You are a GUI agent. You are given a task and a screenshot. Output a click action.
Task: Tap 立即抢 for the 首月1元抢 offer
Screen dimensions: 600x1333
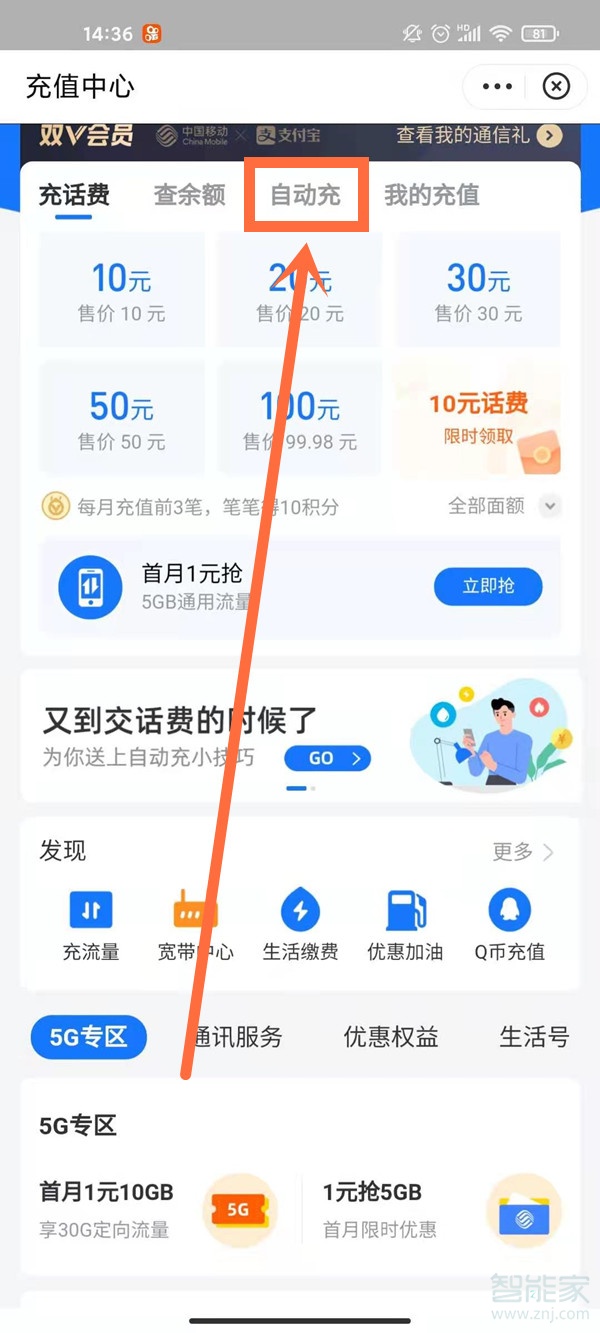(x=488, y=587)
